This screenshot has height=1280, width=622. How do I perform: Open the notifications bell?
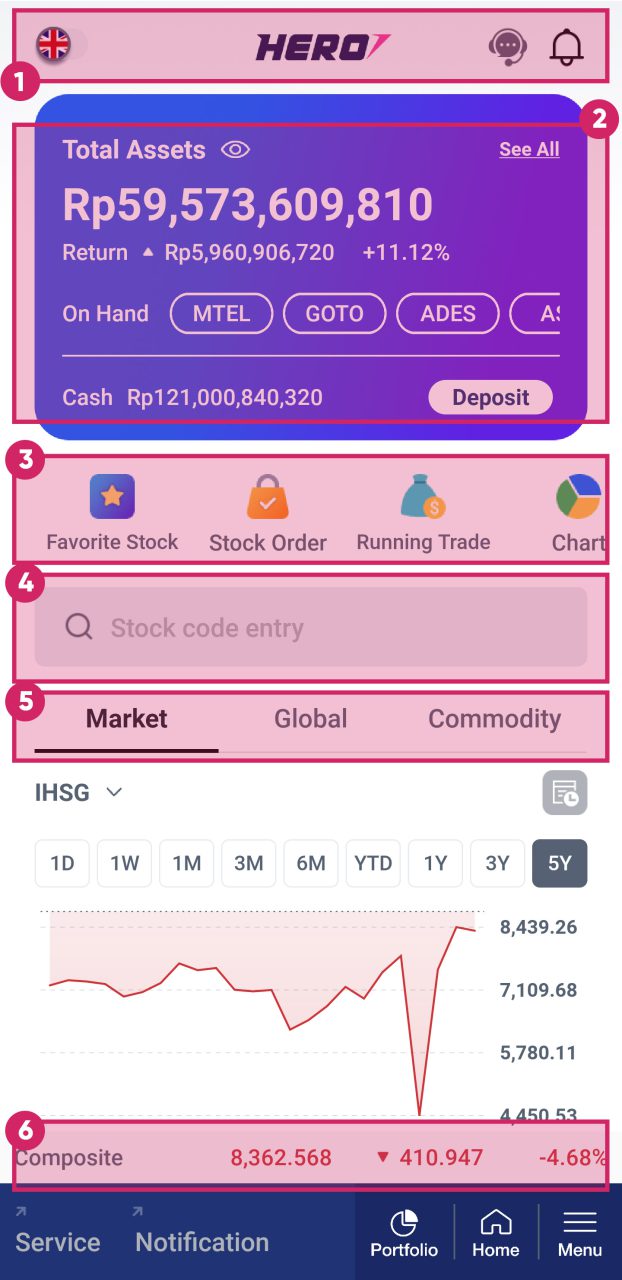tap(566, 46)
